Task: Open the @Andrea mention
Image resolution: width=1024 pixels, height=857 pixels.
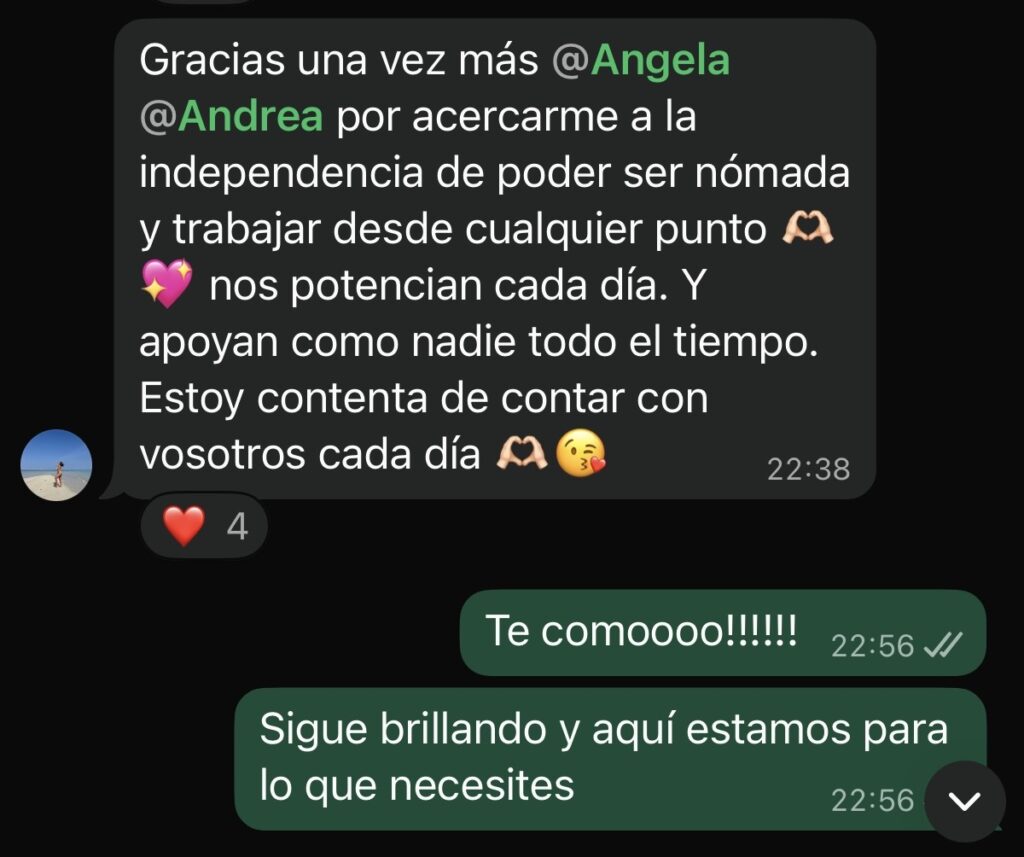Action: pos(232,117)
